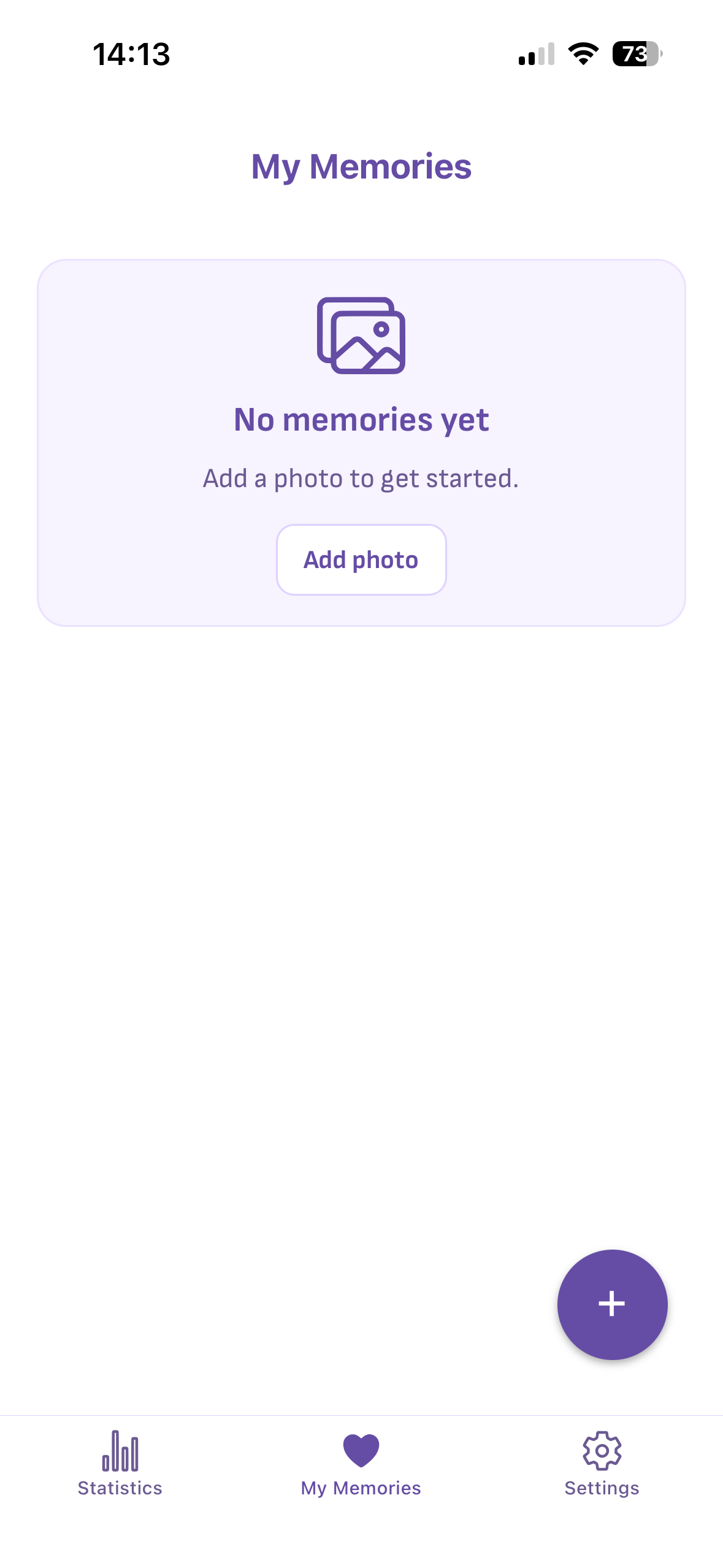723x1568 pixels.
Task: Click the 'No memories yet' heading
Action: pos(361,419)
